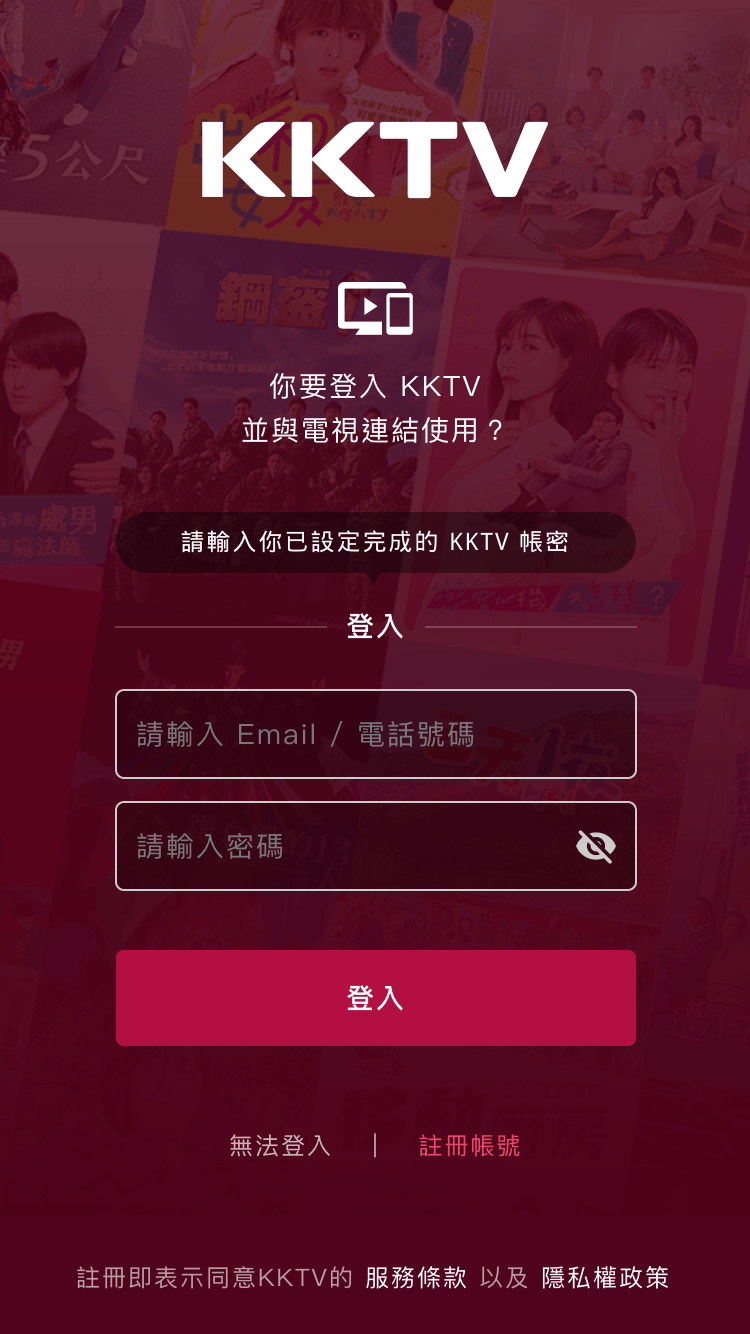
Task: View the 隱私權政策 privacy policy
Action: click(x=605, y=1278)
